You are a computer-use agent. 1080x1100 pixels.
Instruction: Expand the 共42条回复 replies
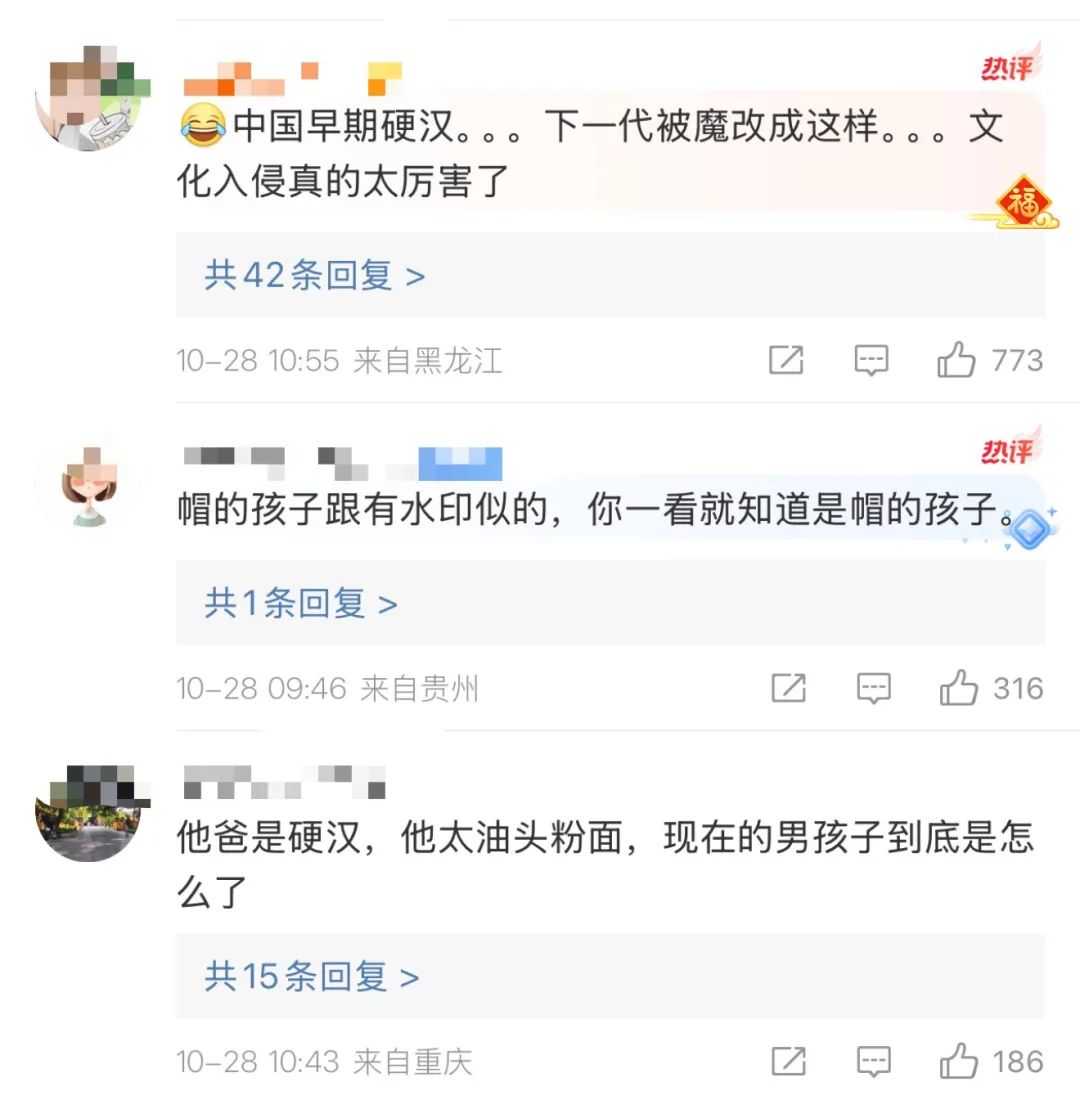[314, 275]
